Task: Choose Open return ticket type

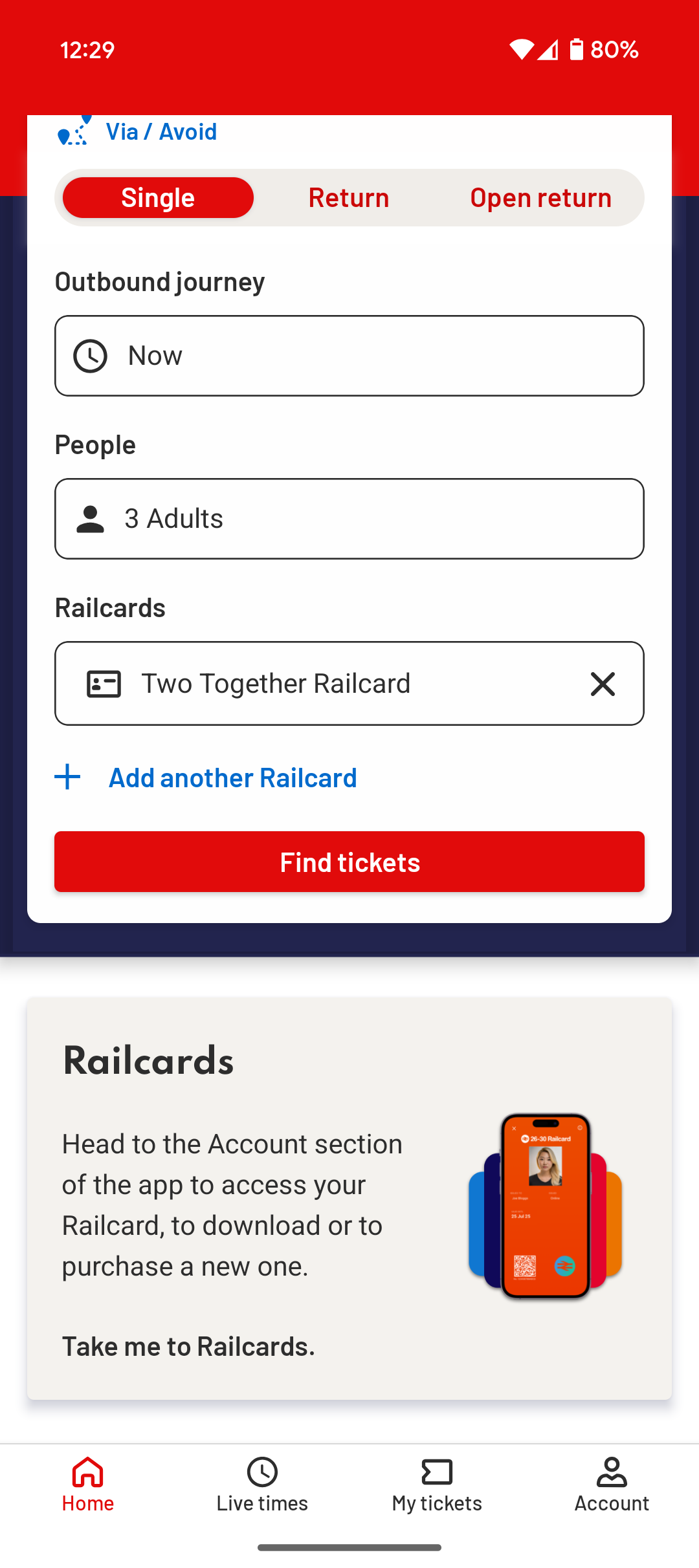Action: pyautogui.click(x=540, y=198)
